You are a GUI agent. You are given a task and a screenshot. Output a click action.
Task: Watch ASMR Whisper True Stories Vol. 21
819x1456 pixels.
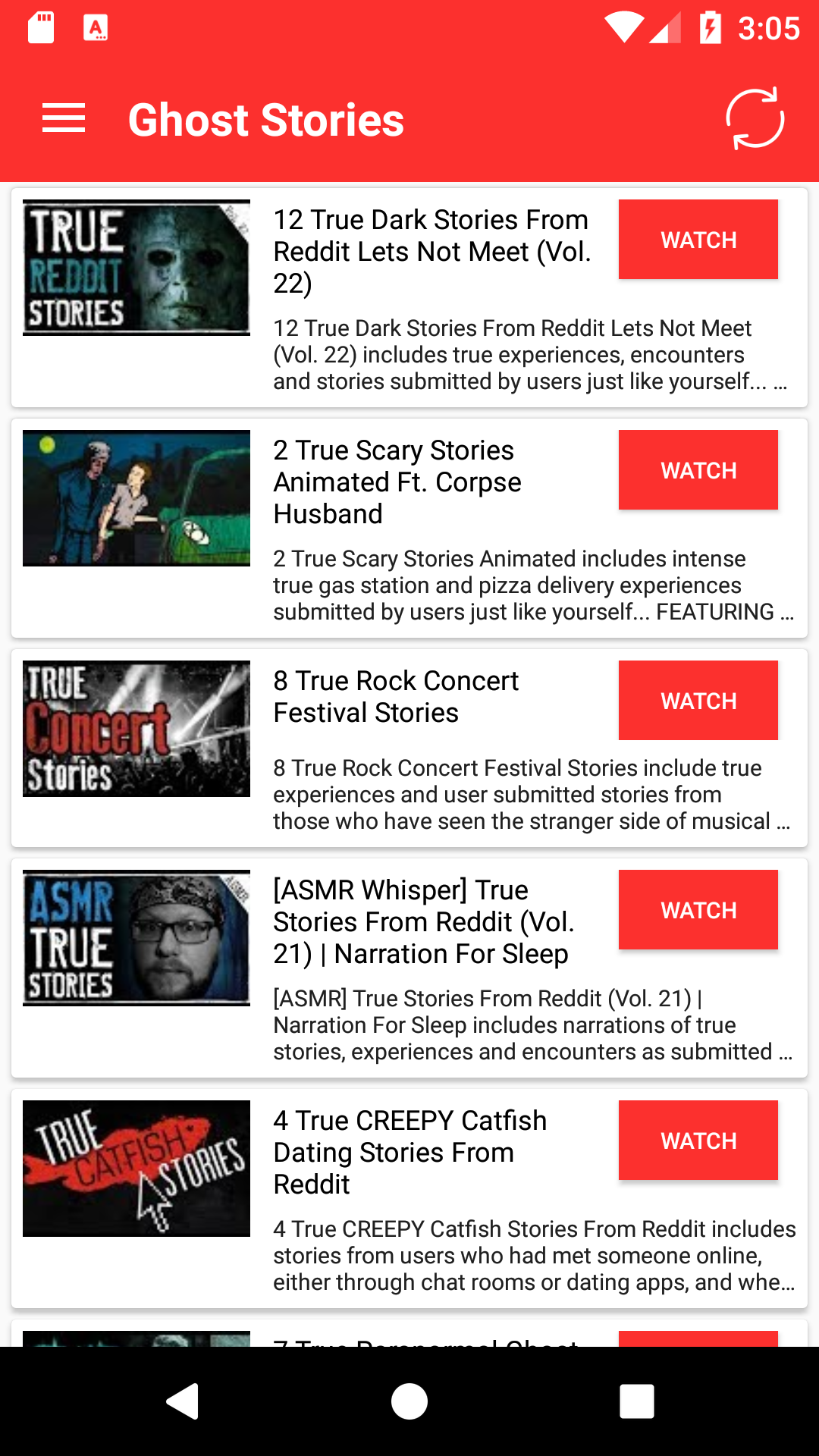point(698,910)
